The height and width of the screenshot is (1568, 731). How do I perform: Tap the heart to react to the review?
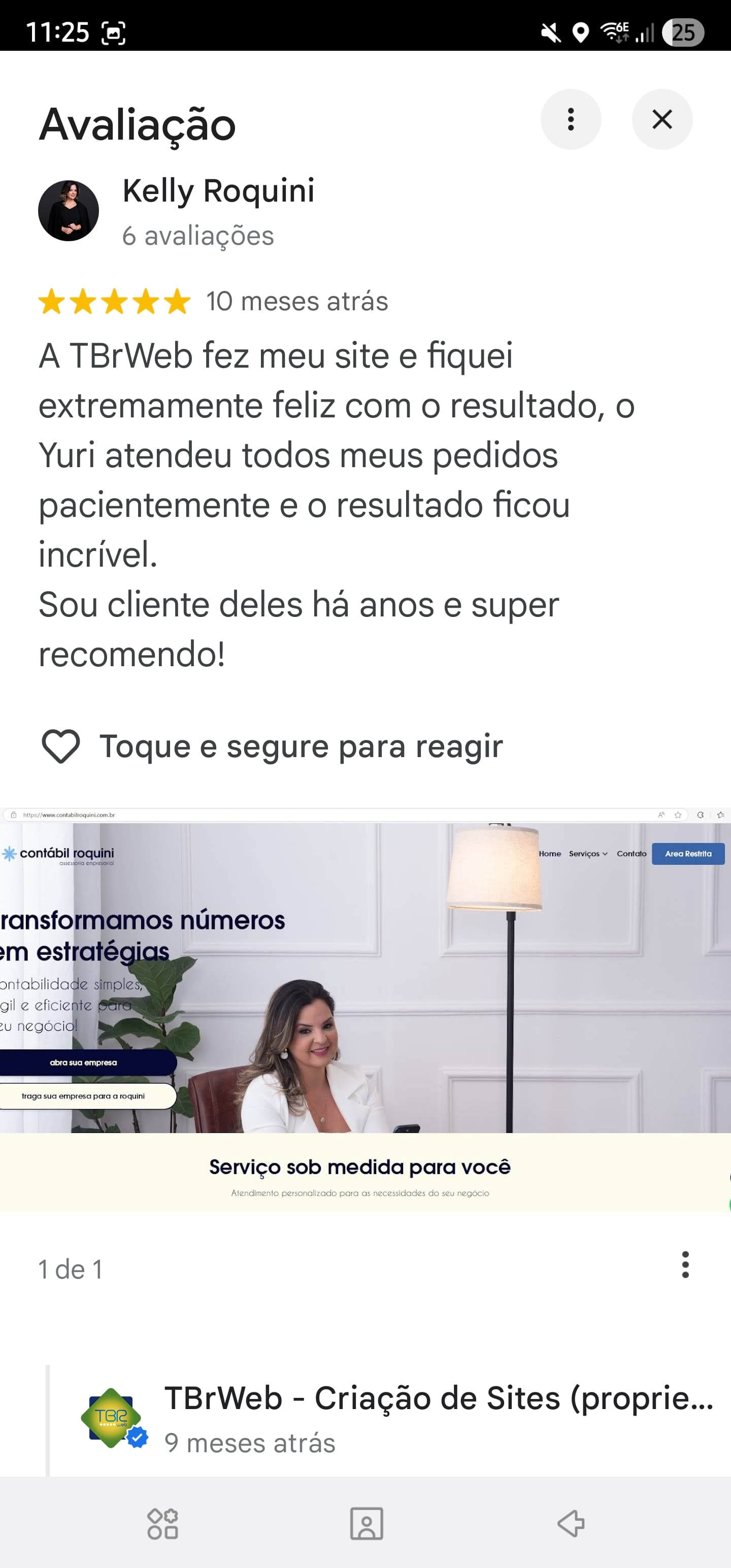[x=60, y=745]
